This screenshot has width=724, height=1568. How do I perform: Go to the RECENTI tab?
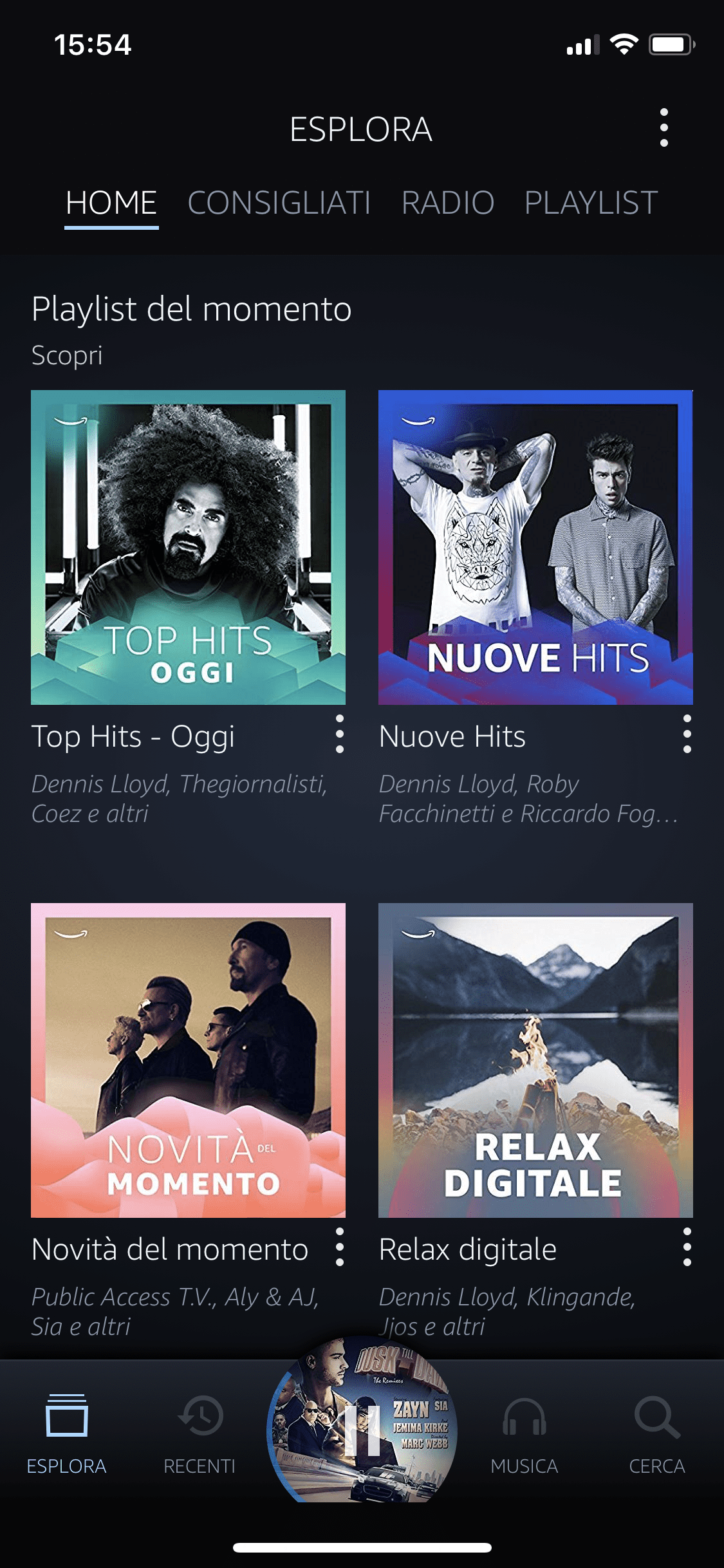coord(200,1433)
